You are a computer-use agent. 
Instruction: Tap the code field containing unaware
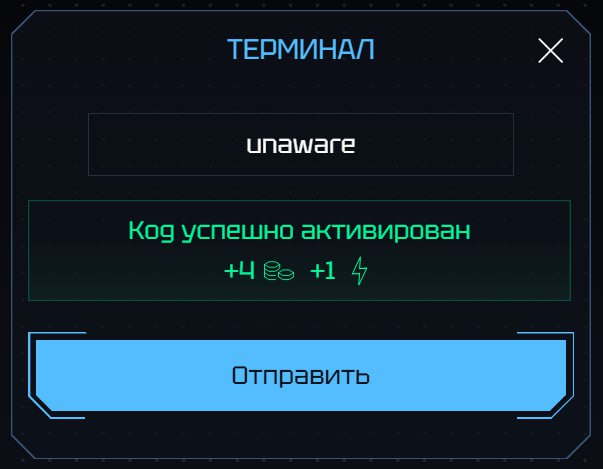300,144
